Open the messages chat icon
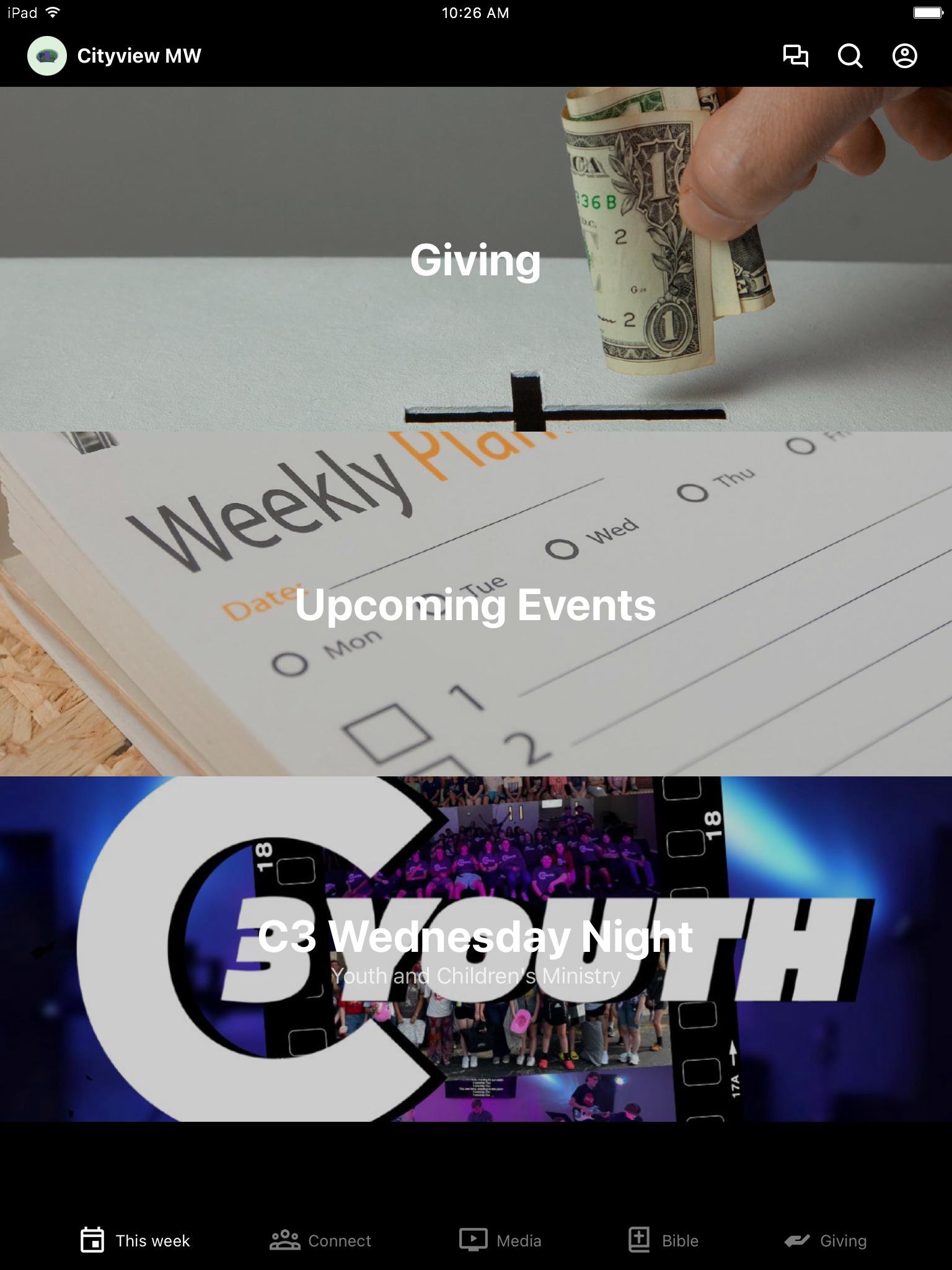 [x=795, y=56]
